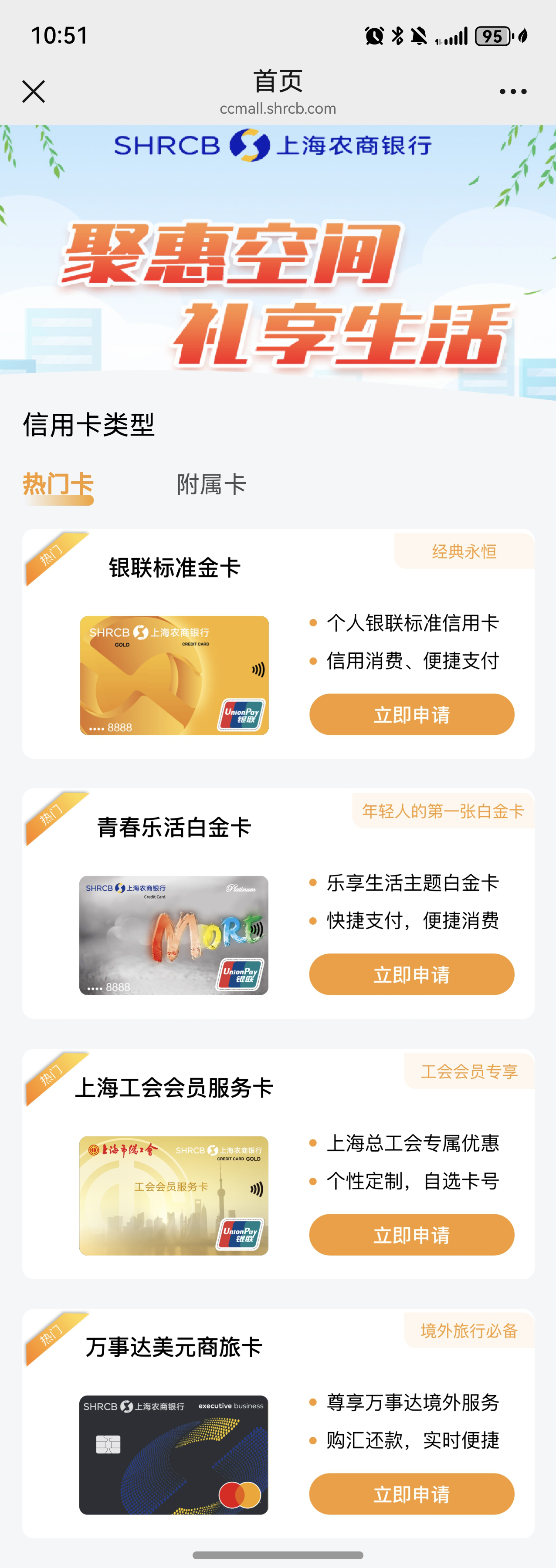This screenshot has width=556, height=1568.
Task: Switch to the 附属卡 tab
Action: click(211, 484)
